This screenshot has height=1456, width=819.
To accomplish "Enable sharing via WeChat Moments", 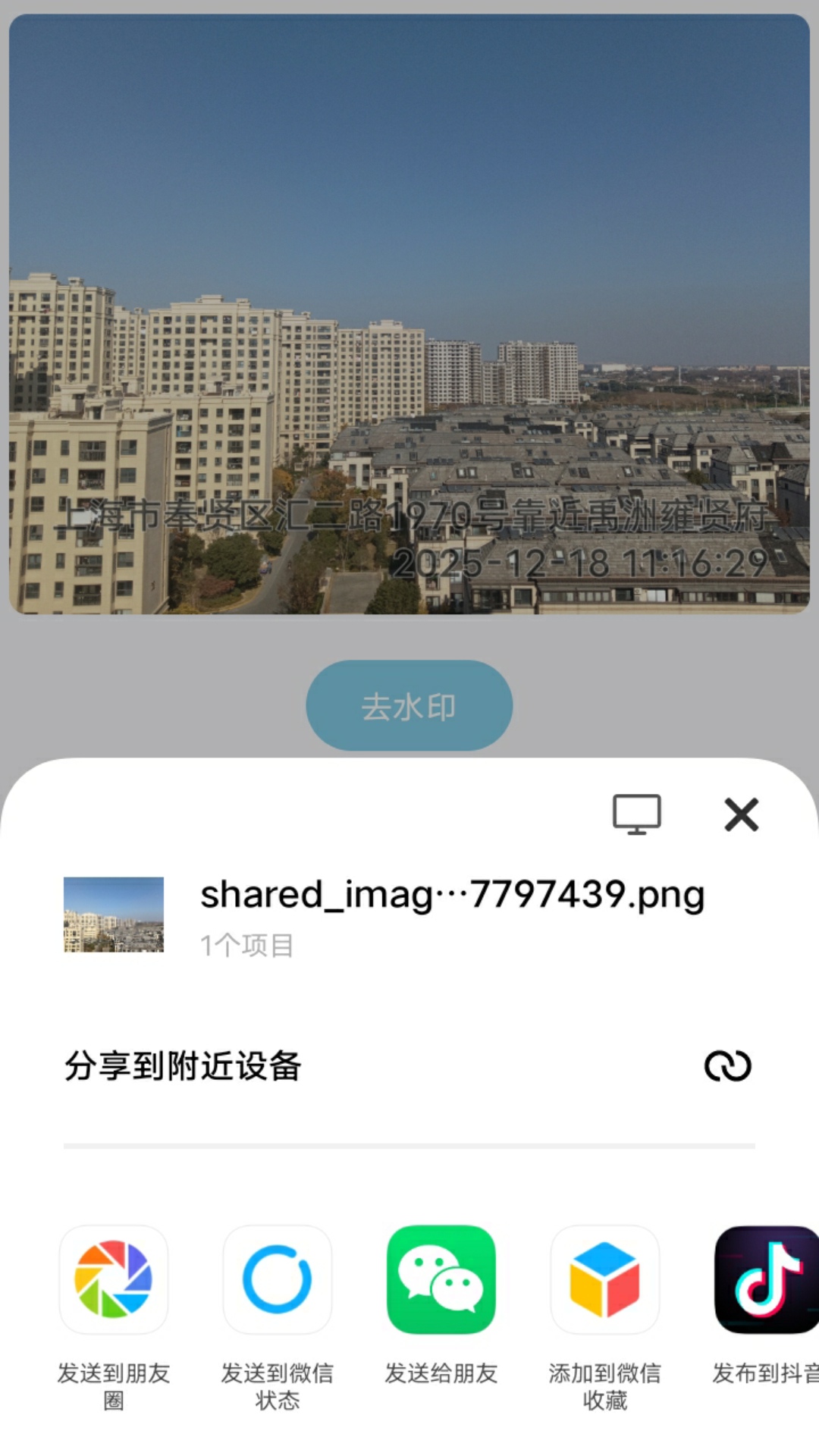I will [x=114, y=1279].
